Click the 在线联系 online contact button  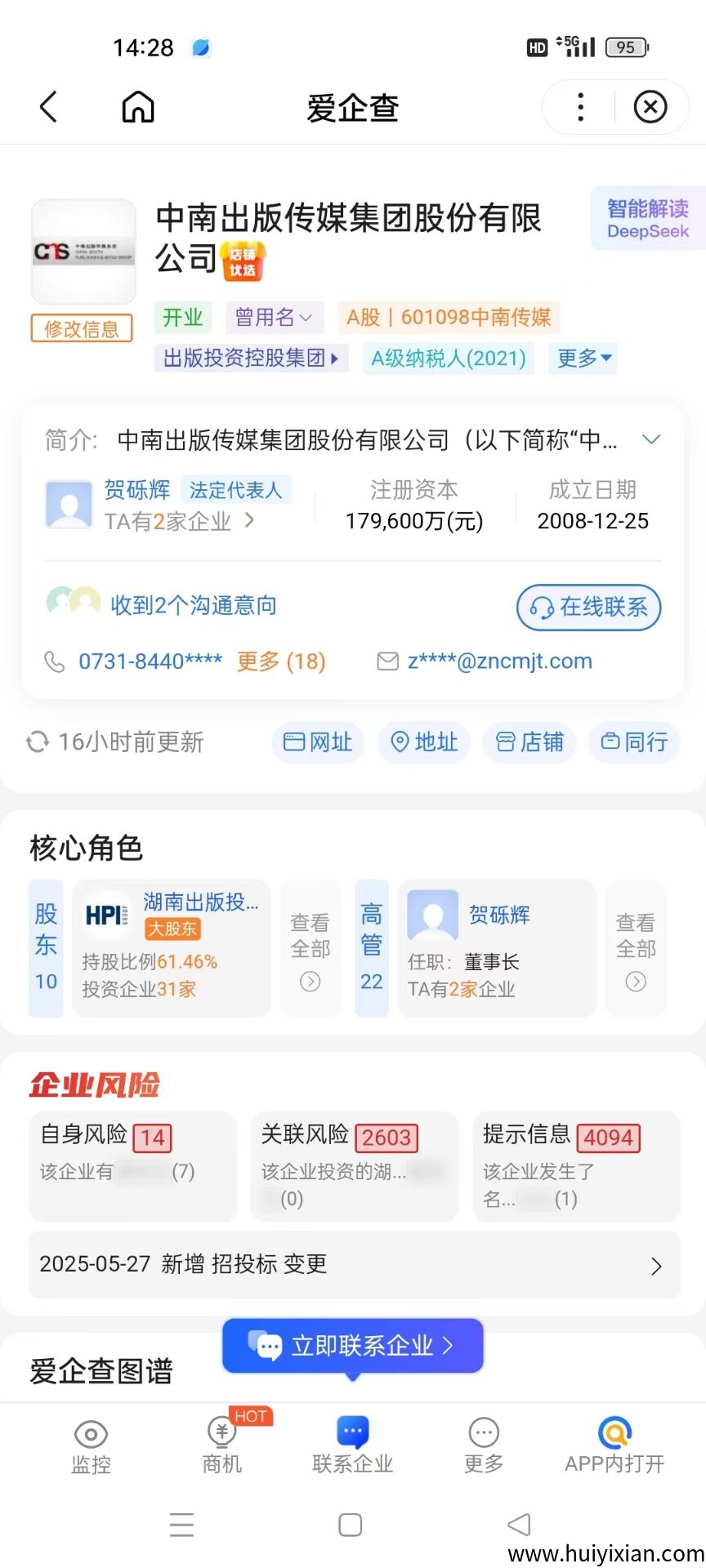(x=588, y=608)
